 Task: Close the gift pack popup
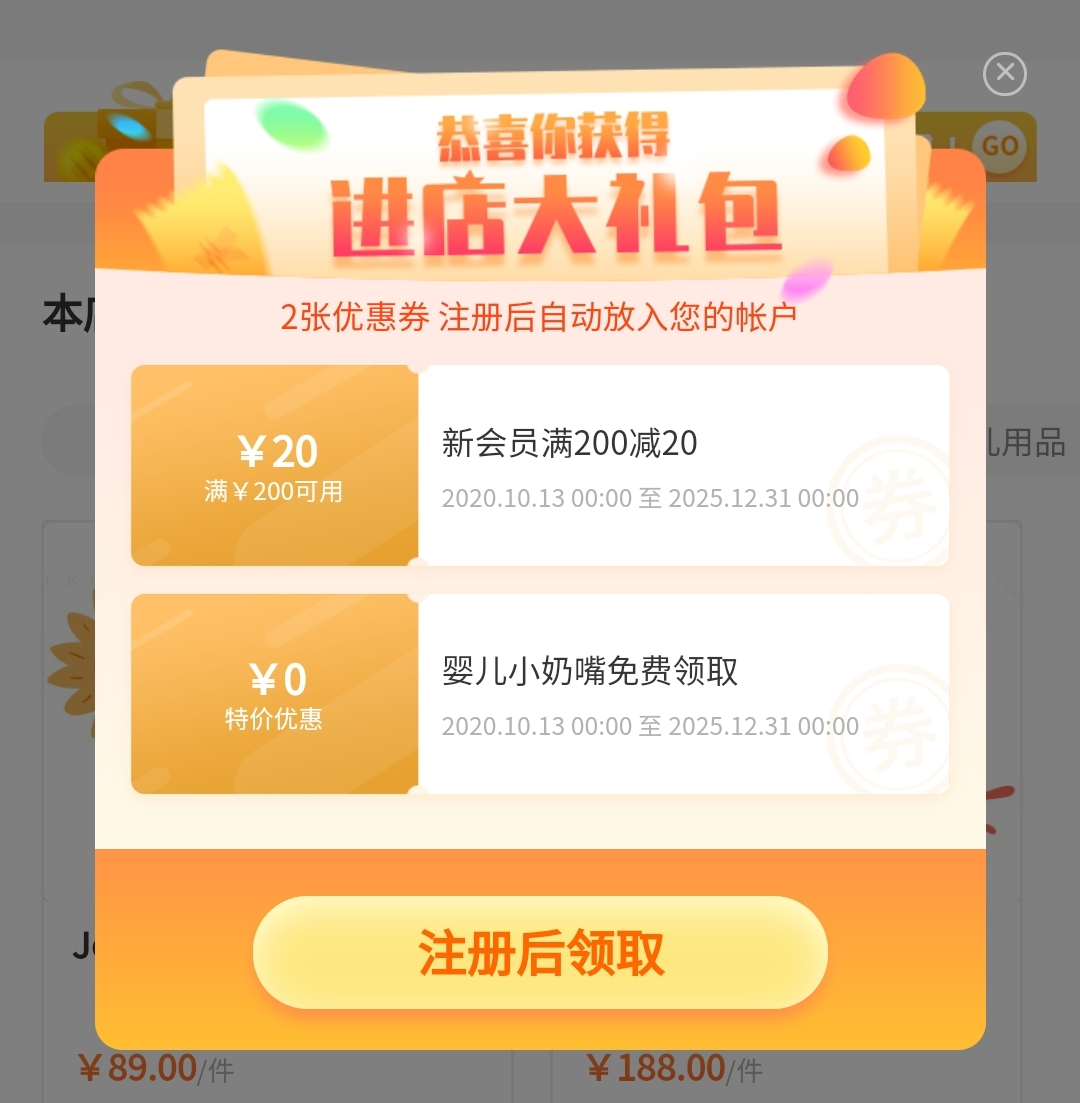click(x=1005, y=73)
